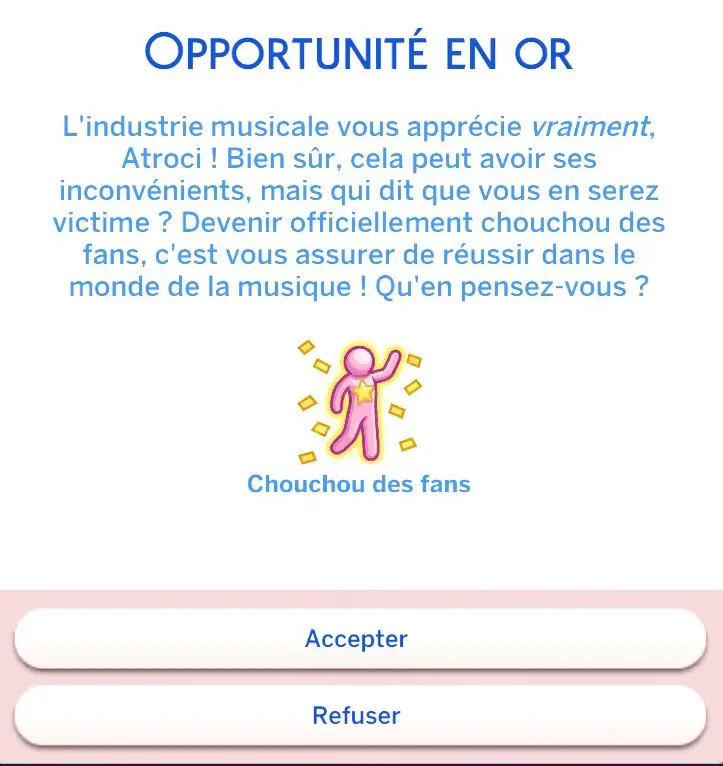Image resolution: width=723 pixels, height=766 pixels.
Task: Click the dark bar at the bottom edge
Action: click(x=357, y=761)
